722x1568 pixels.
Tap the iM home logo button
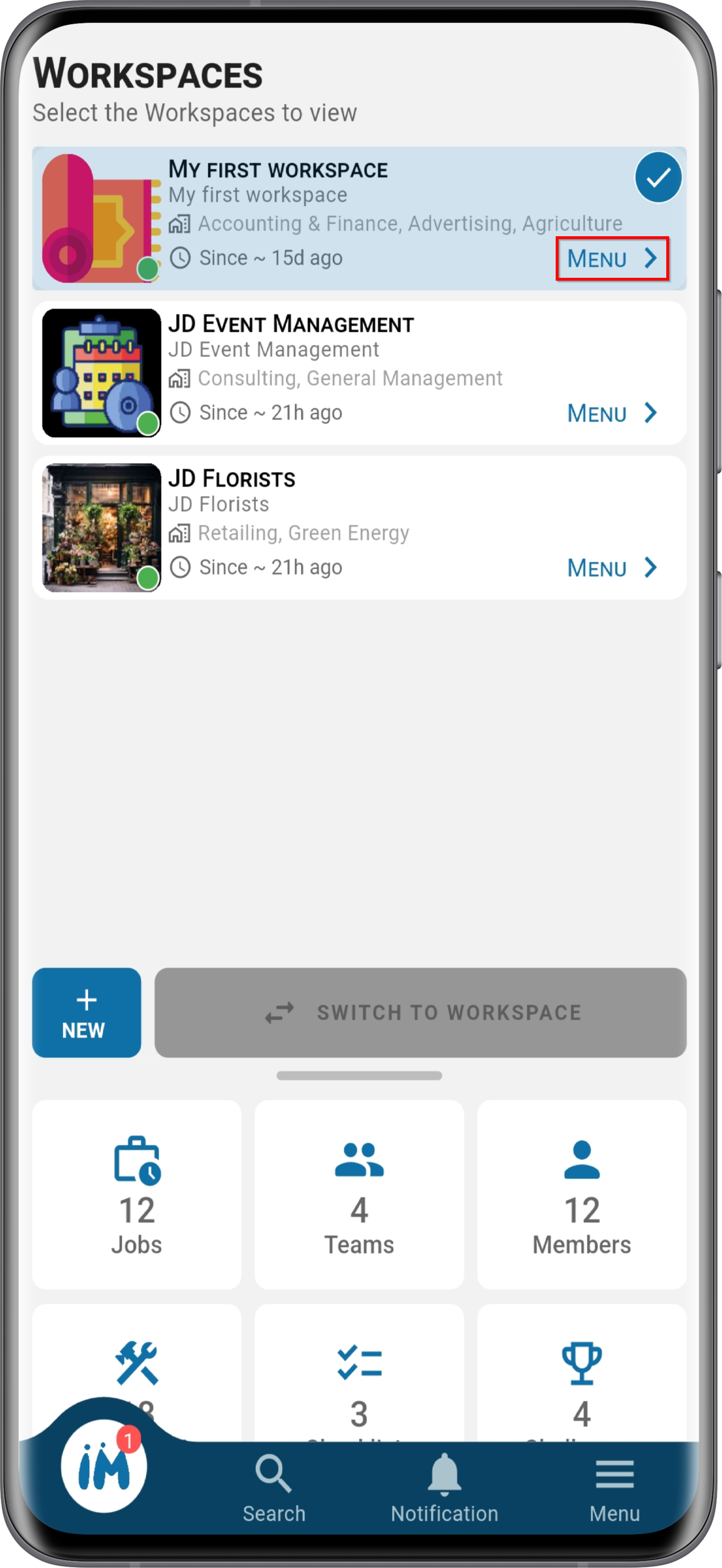coord(104,1466)
